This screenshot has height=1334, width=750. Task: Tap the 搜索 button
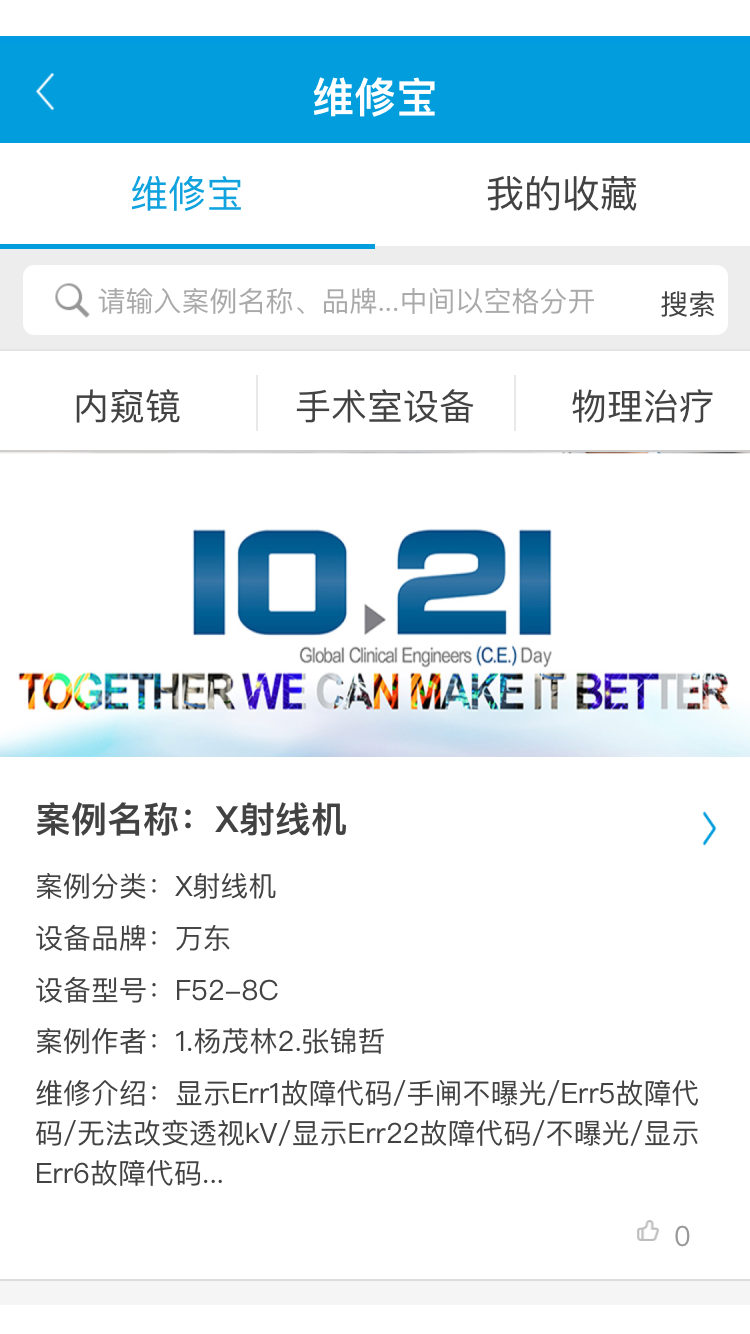click(x=687, y=304)
